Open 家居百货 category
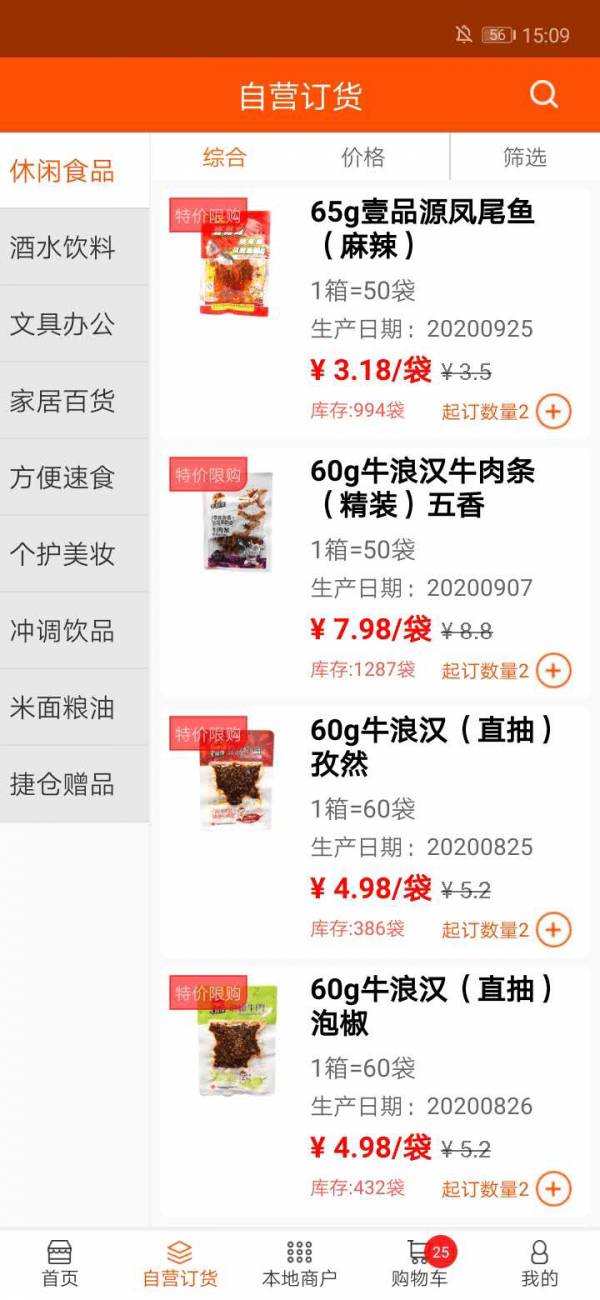Screen dimensions: 600x1300 coord(63,401)
